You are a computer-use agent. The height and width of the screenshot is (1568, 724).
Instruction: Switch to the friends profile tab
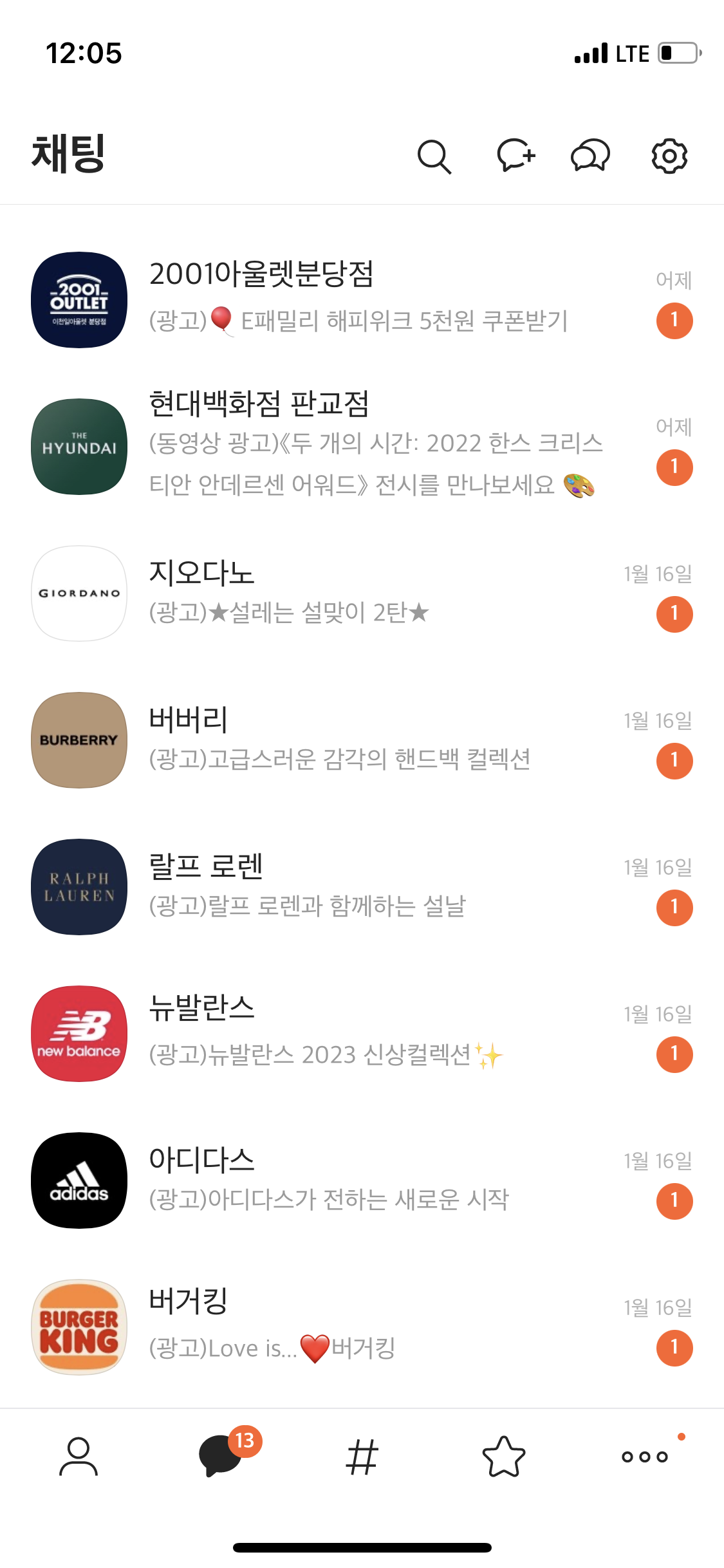79,1457
